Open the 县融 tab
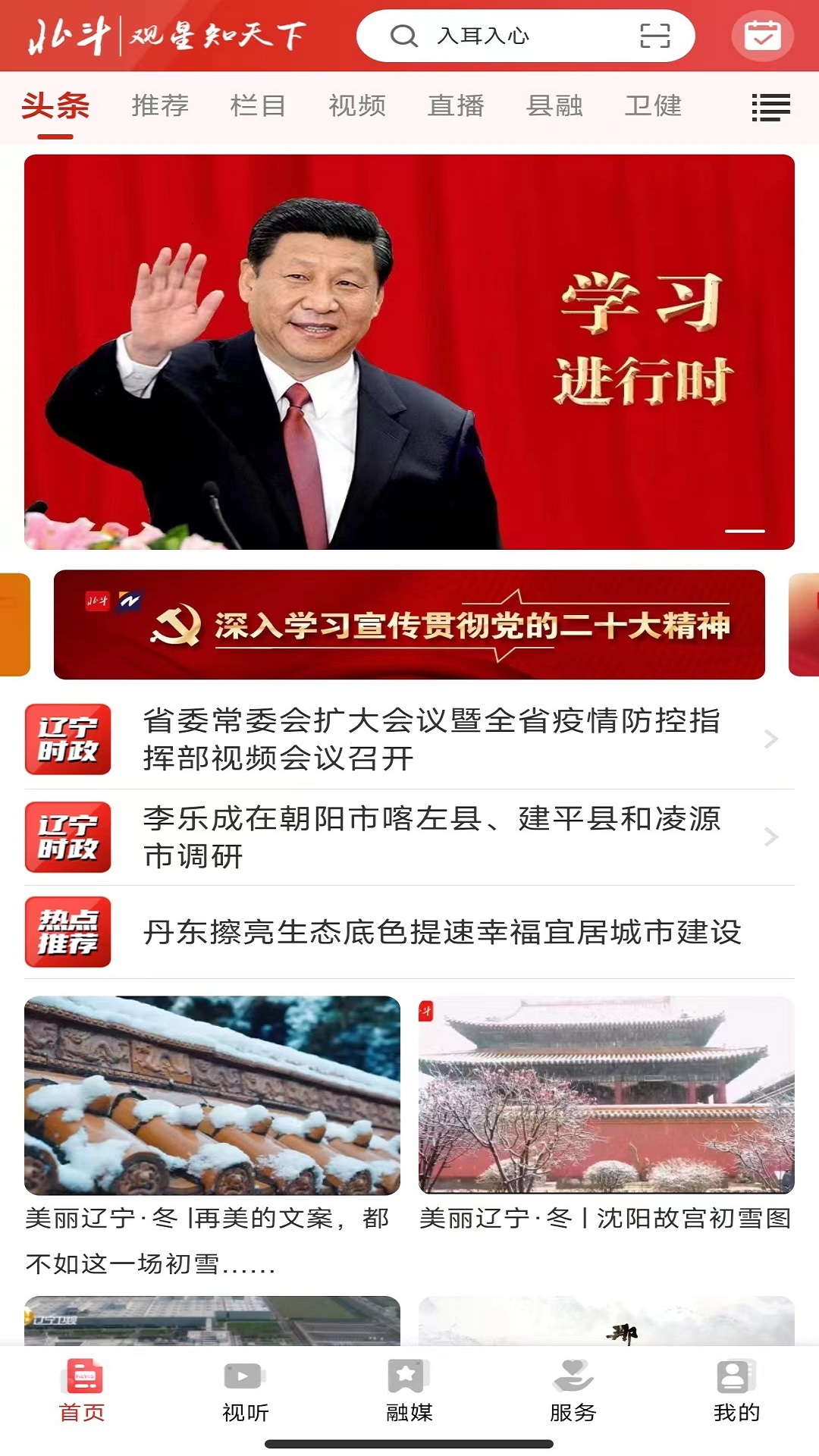The image size is (819, 1456). click(554, 105)
